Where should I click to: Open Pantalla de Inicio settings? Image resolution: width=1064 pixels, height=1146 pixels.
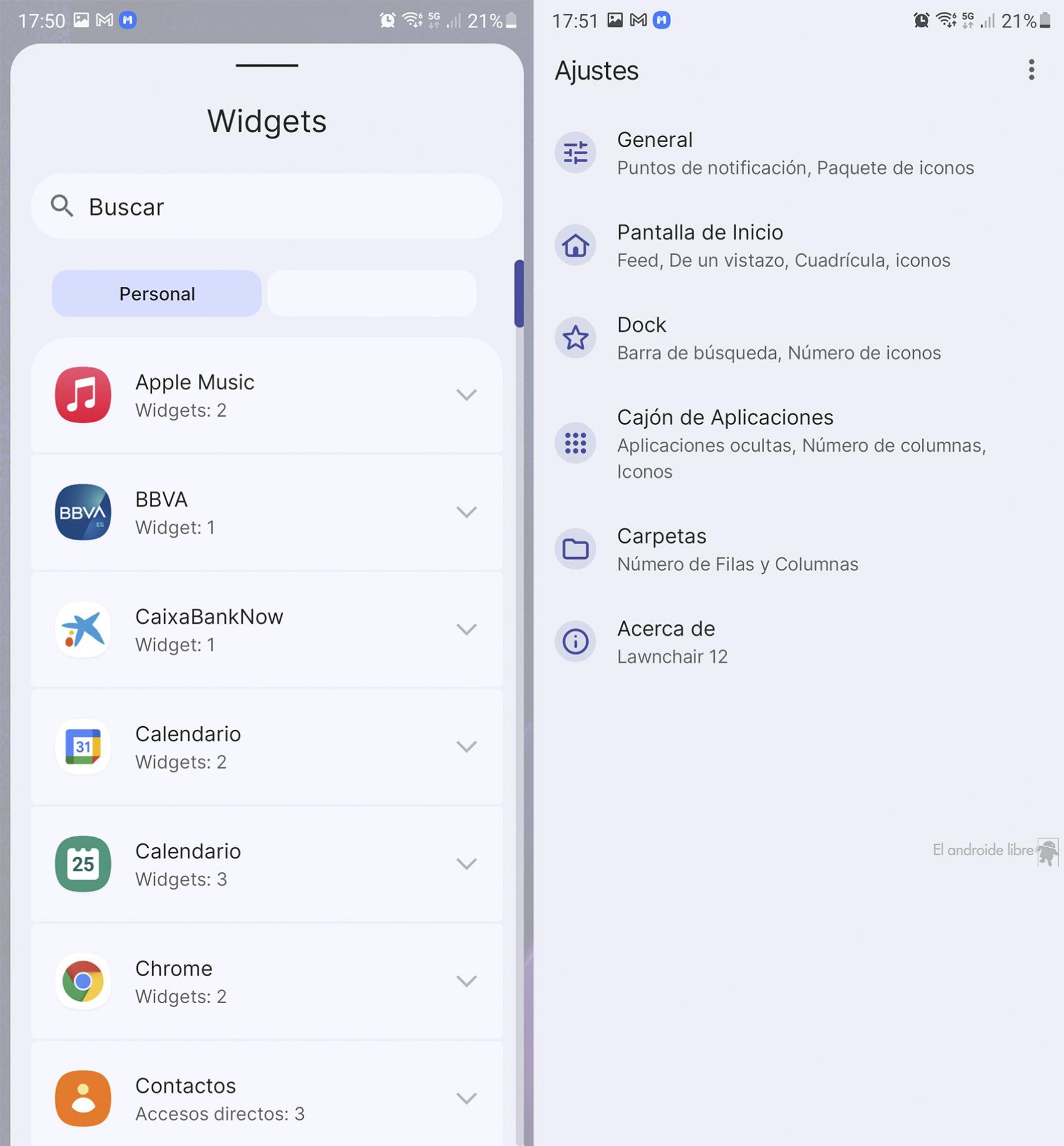783,246
